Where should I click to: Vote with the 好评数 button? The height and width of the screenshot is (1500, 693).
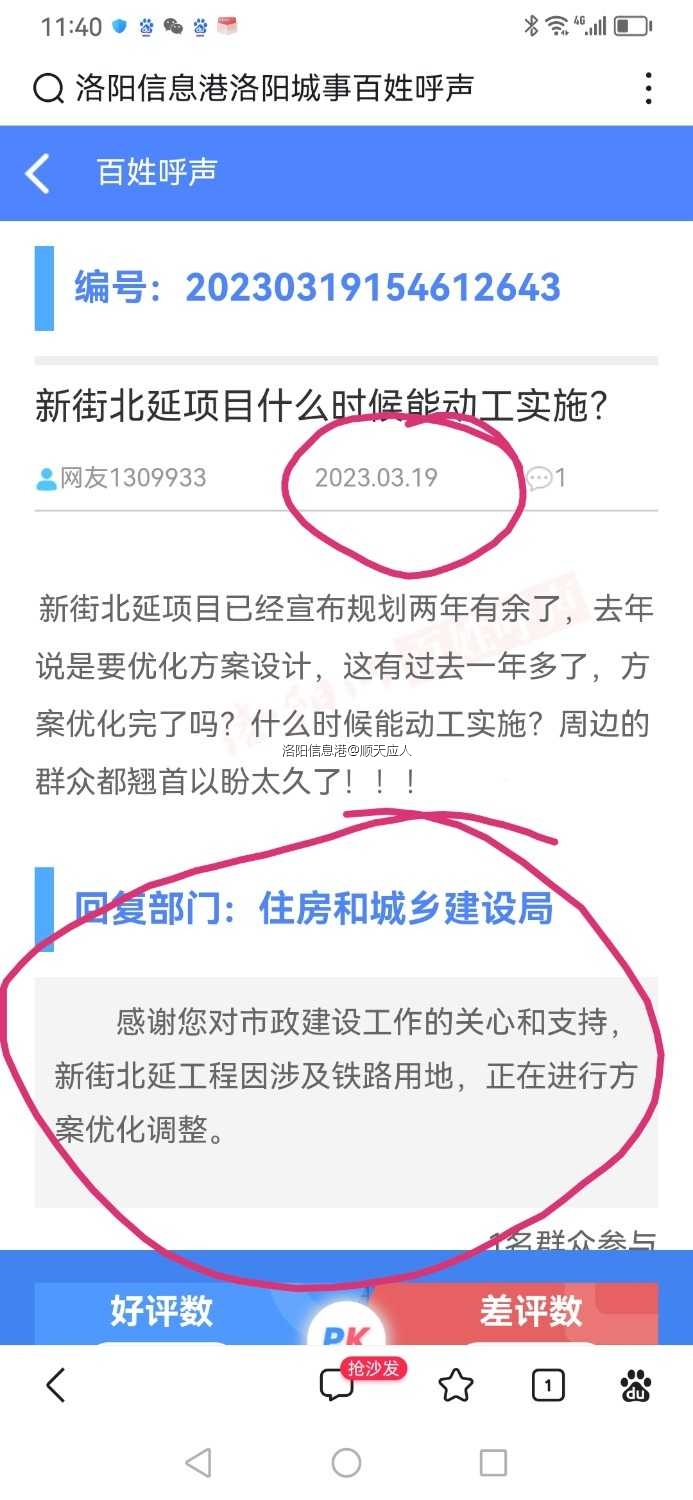(x=162, y=1311)
